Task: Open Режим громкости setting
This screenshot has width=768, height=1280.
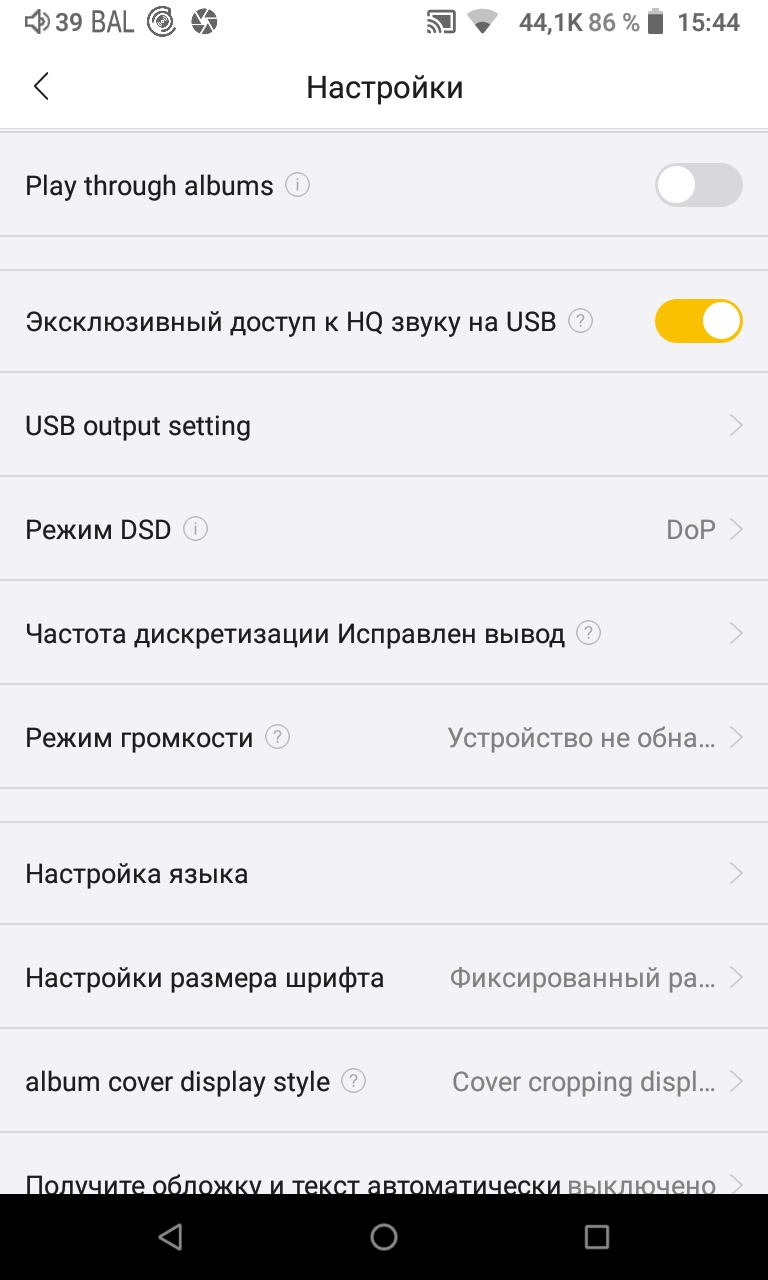Action: [x=384, y=737]
